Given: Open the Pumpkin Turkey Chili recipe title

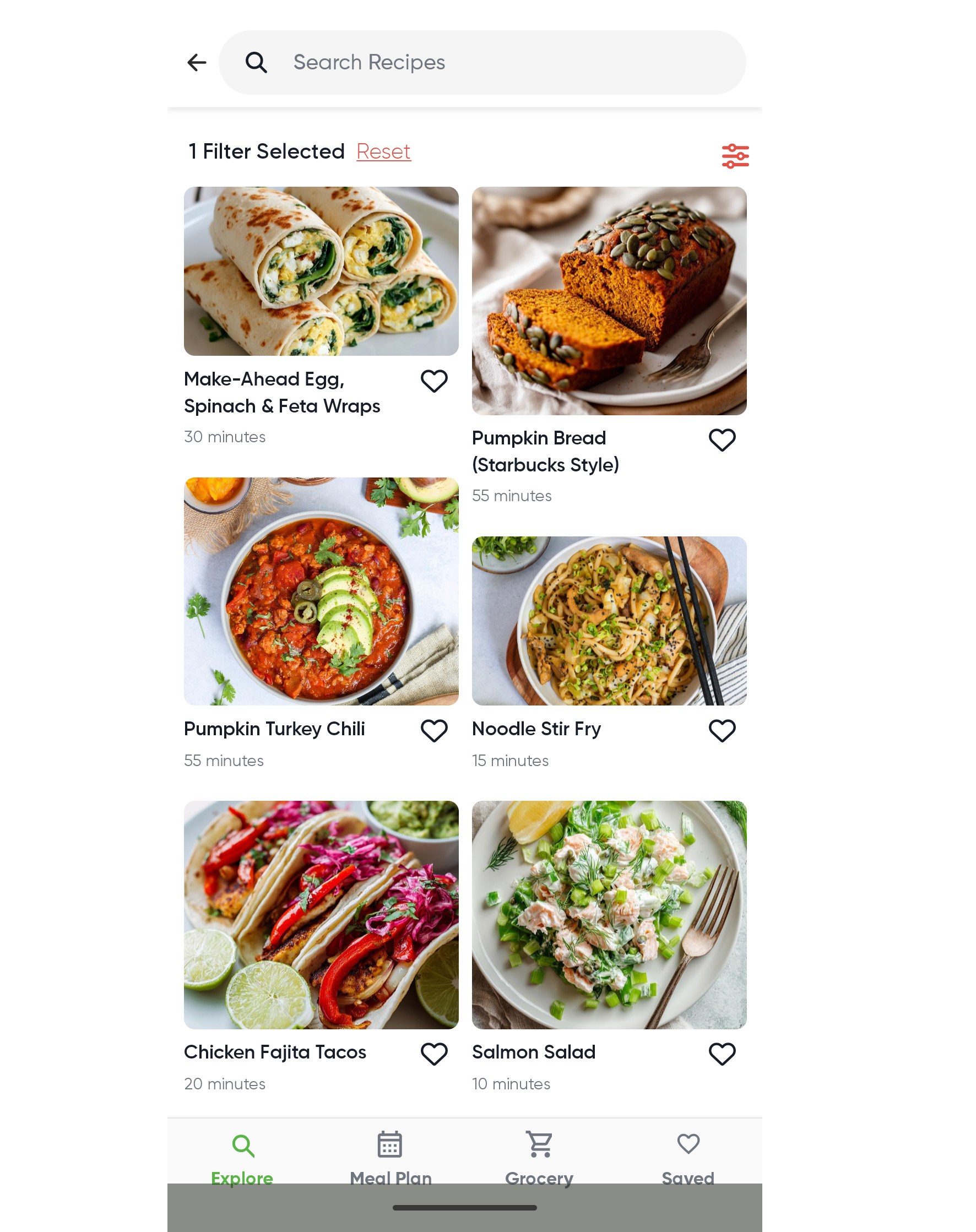Looking at the screenshot, I should click(274, 729).
